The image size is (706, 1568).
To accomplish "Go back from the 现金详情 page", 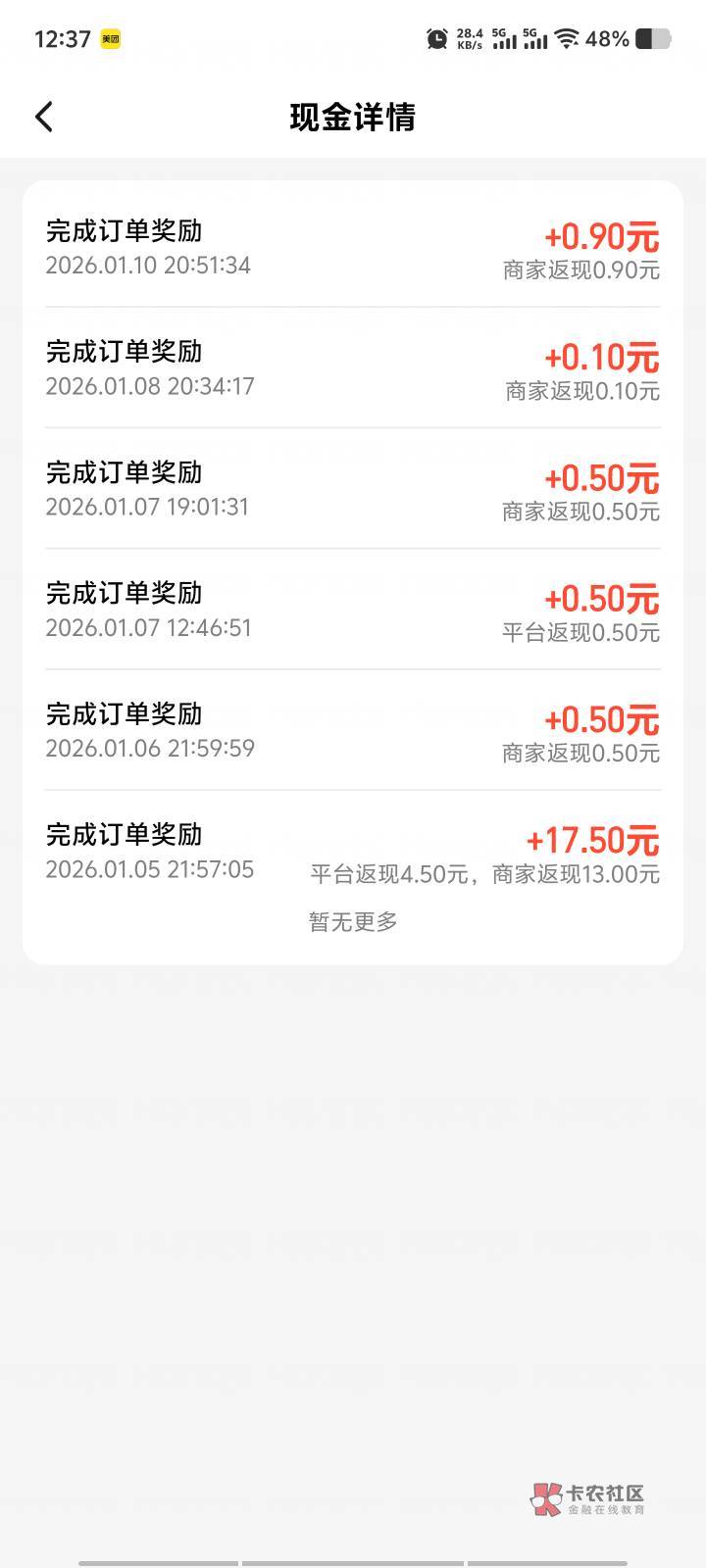I will [x=44, y=117].
